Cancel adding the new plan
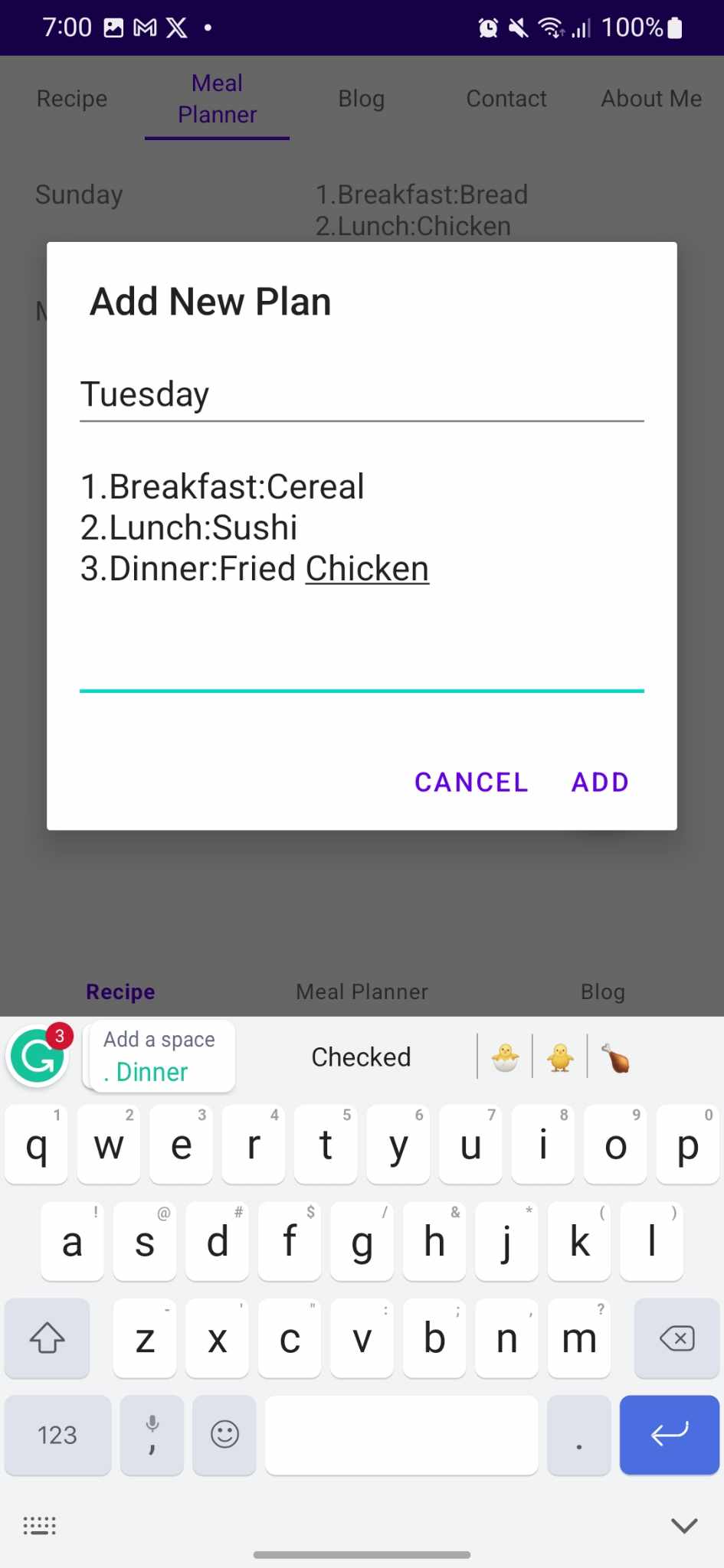 [471, 782]
